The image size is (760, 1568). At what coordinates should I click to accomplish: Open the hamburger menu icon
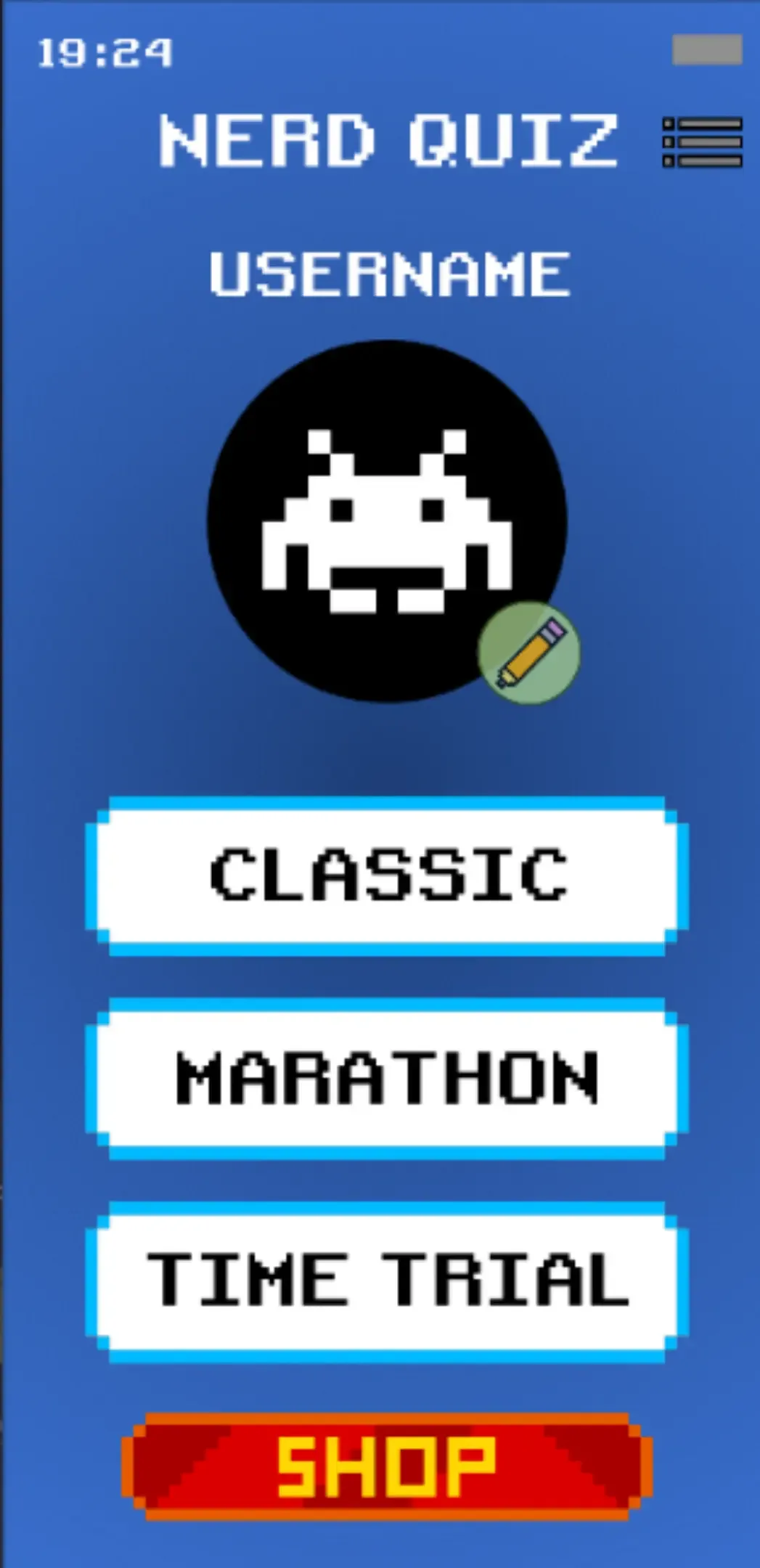tap(702, 142)
